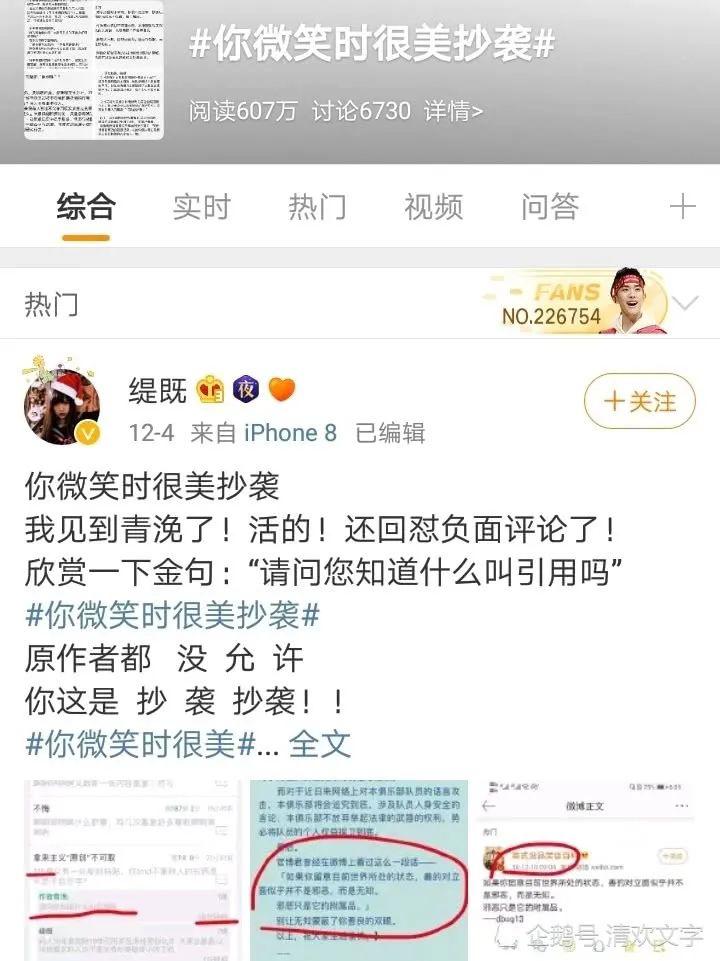Switch to the 问答 tab
The image size is (720, 961).
tap(550, 207)
